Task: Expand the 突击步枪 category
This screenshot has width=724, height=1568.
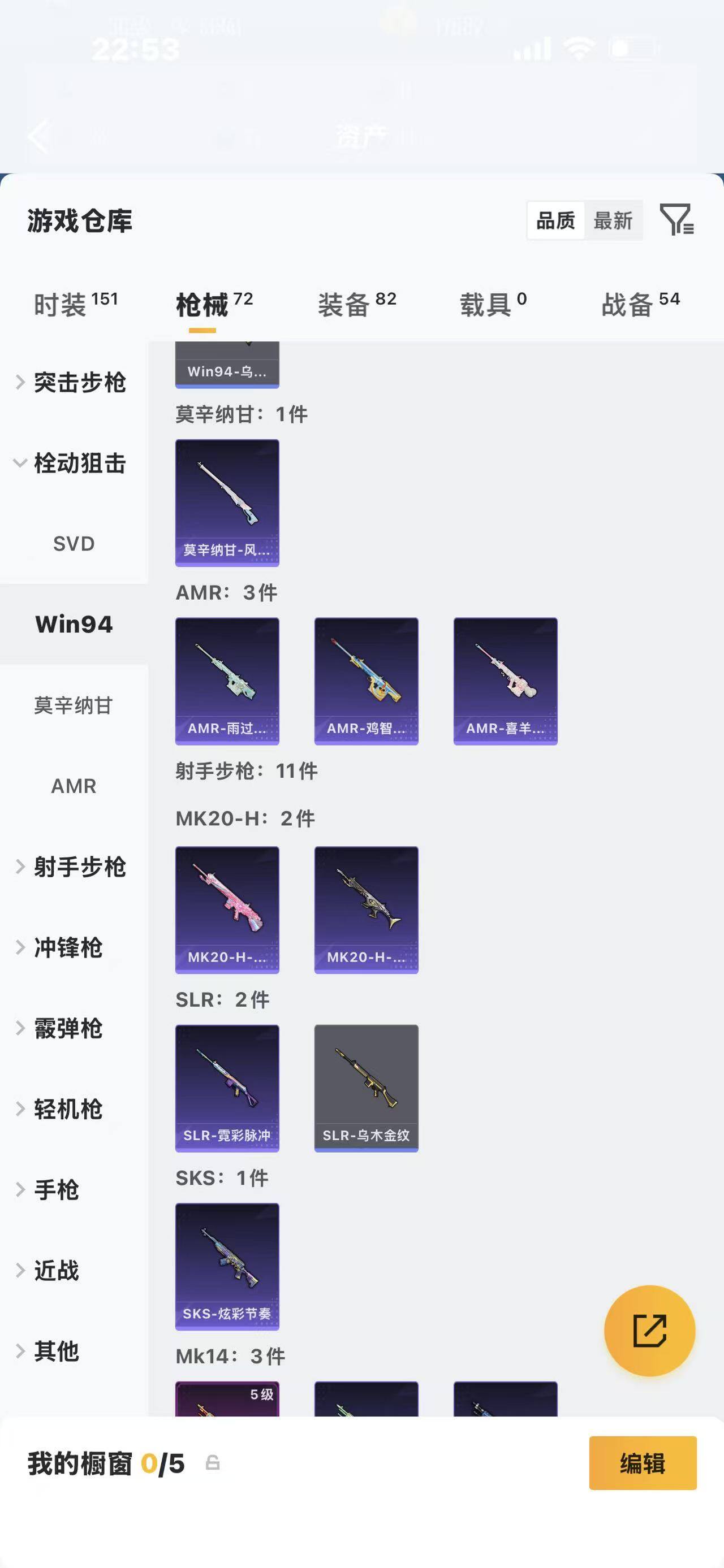Action: pos(81,383)
